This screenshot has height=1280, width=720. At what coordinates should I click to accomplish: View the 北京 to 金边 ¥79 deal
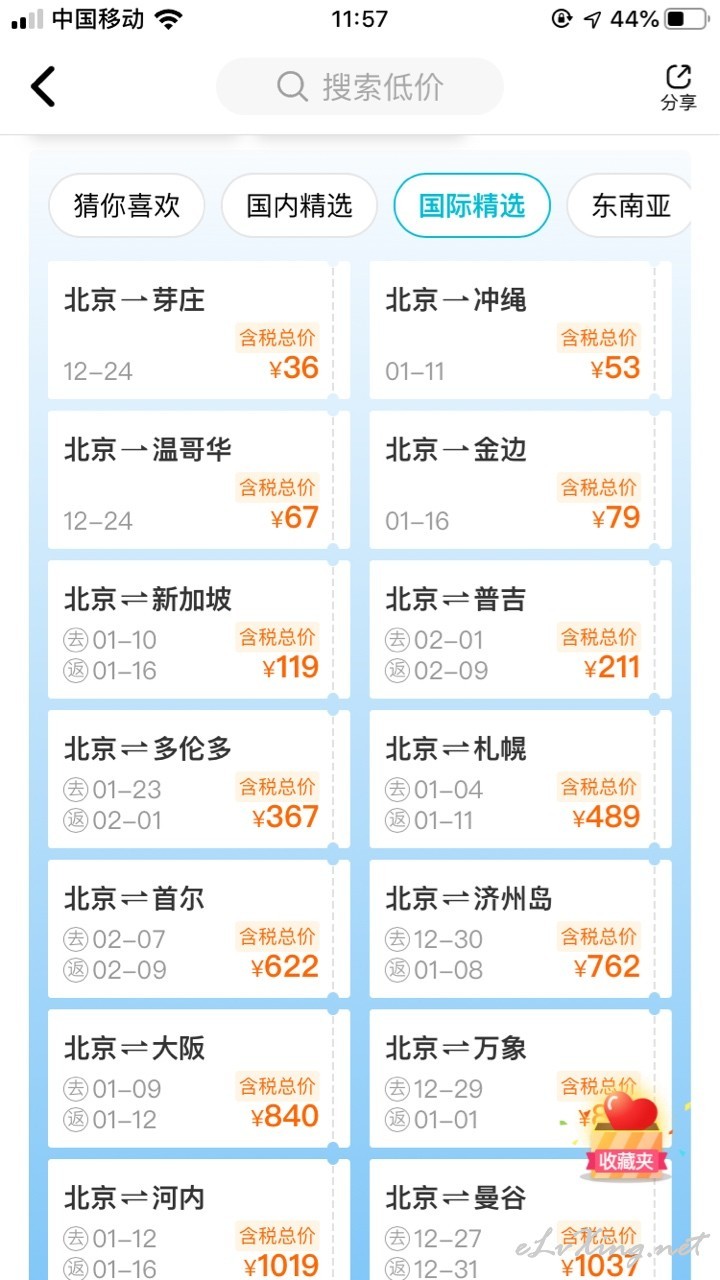coord(520,480)
